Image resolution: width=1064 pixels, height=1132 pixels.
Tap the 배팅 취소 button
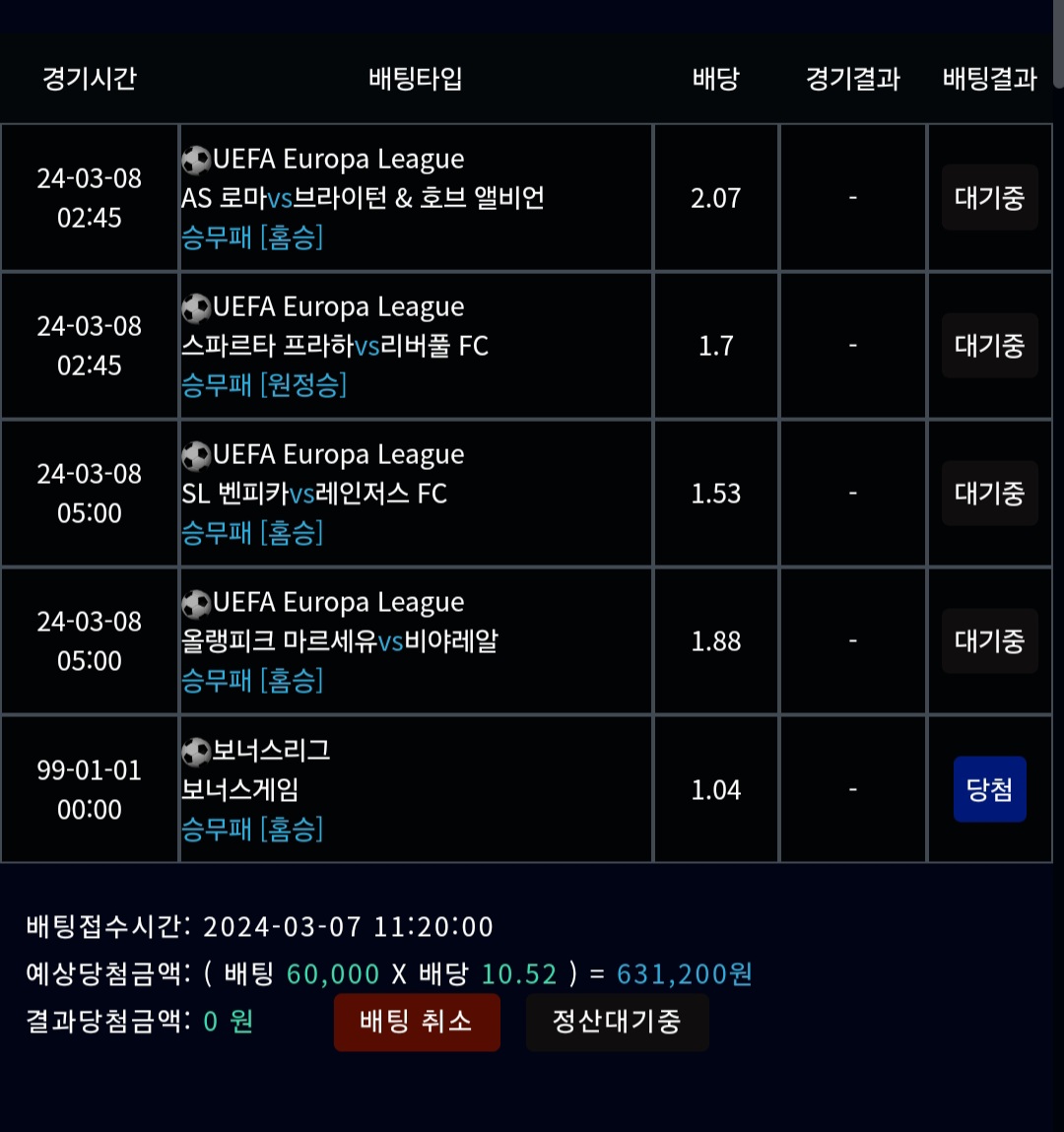coord(417,1022)
